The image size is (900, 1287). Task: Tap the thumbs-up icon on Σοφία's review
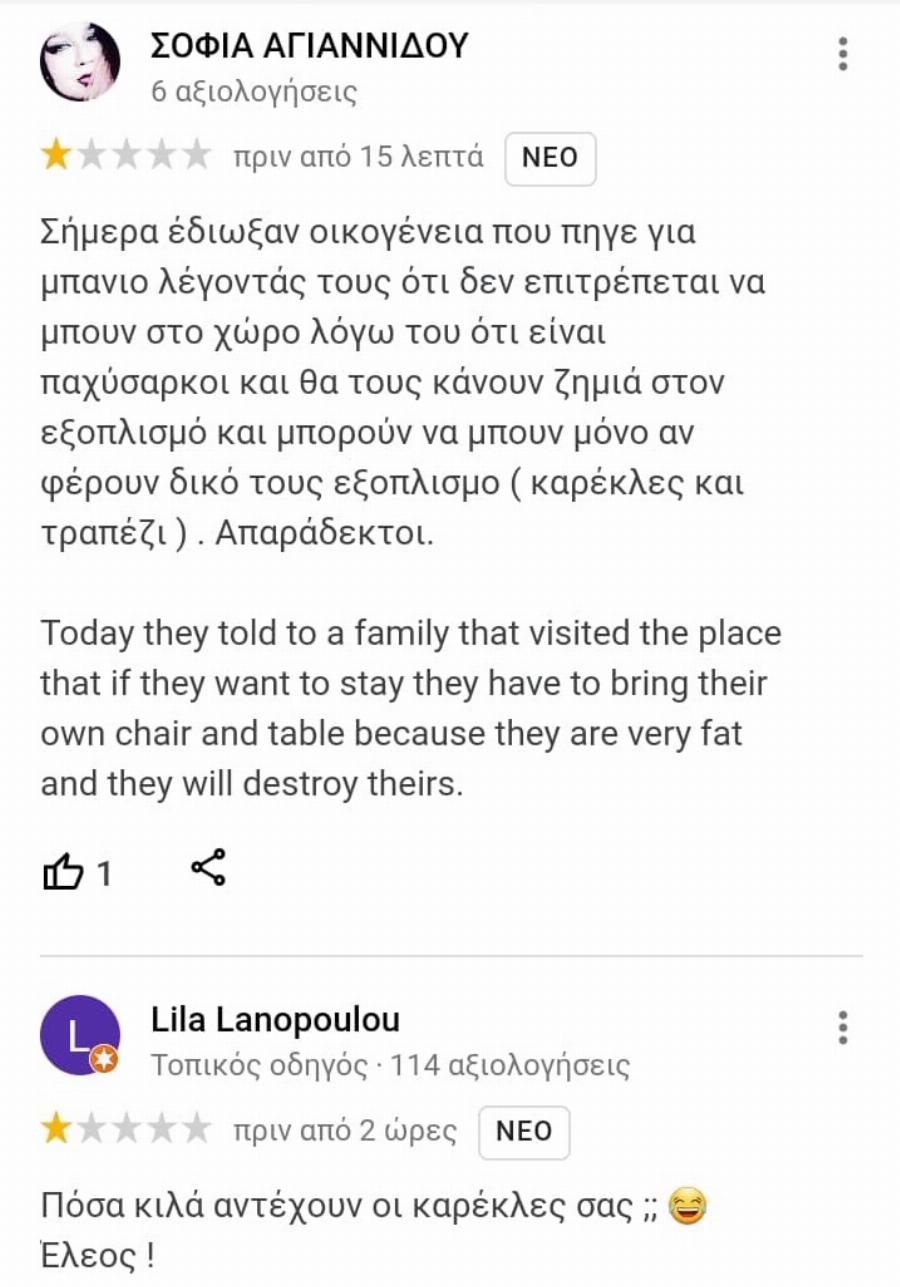point(64,869)
